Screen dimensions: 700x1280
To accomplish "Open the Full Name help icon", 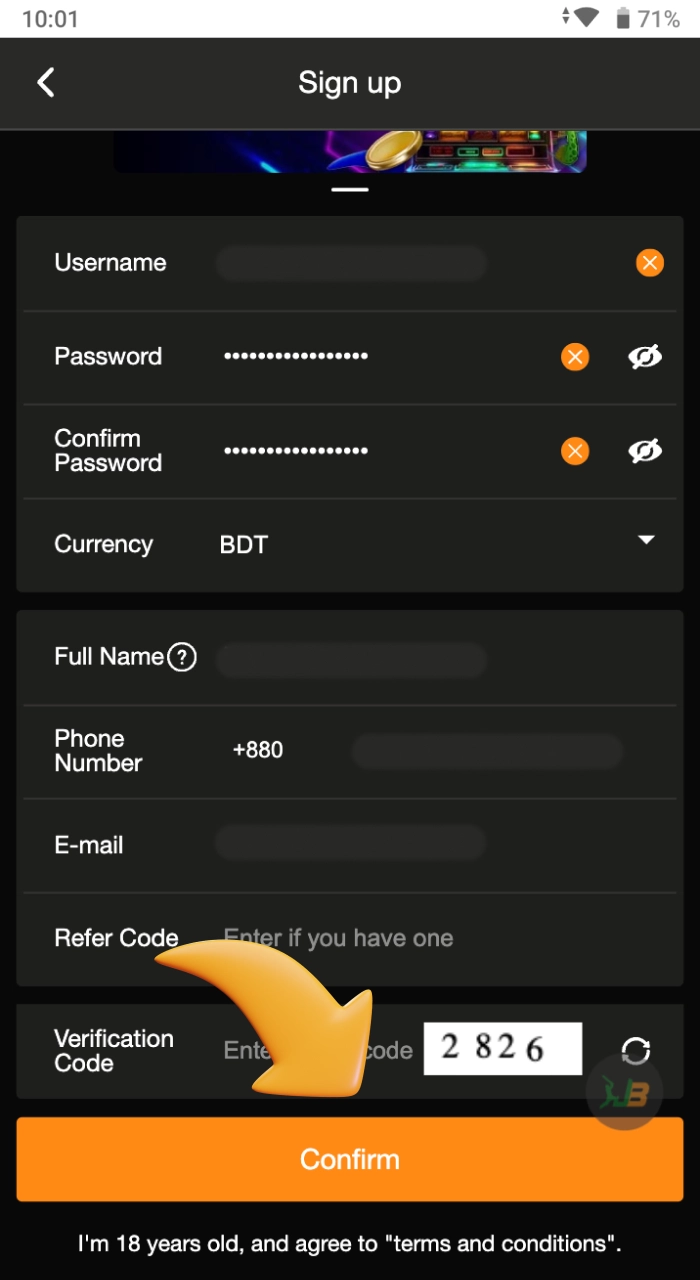I will click(x=181, y=658).
